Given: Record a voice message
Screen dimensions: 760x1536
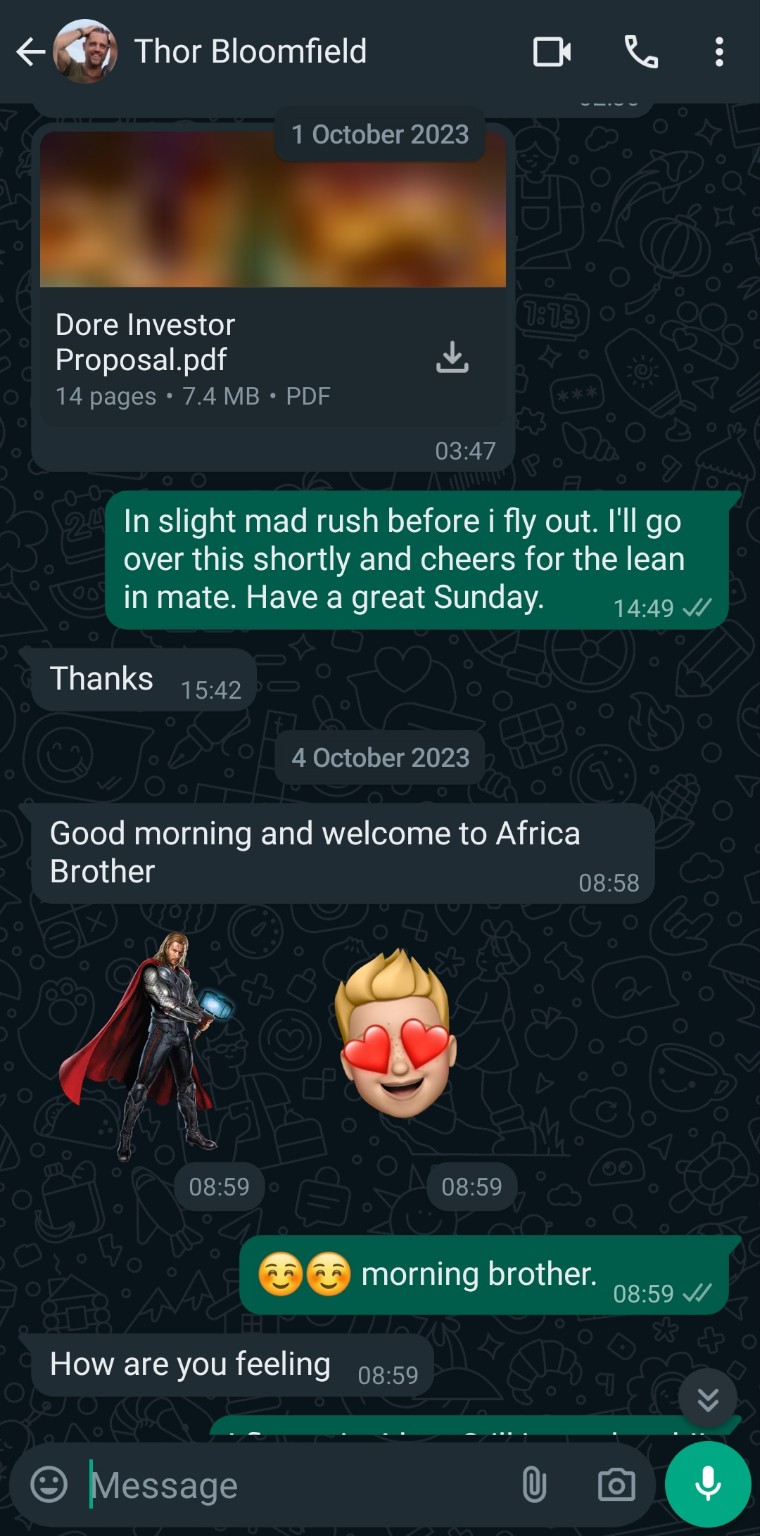Looking at the screenshot, I should (708, 1484).
